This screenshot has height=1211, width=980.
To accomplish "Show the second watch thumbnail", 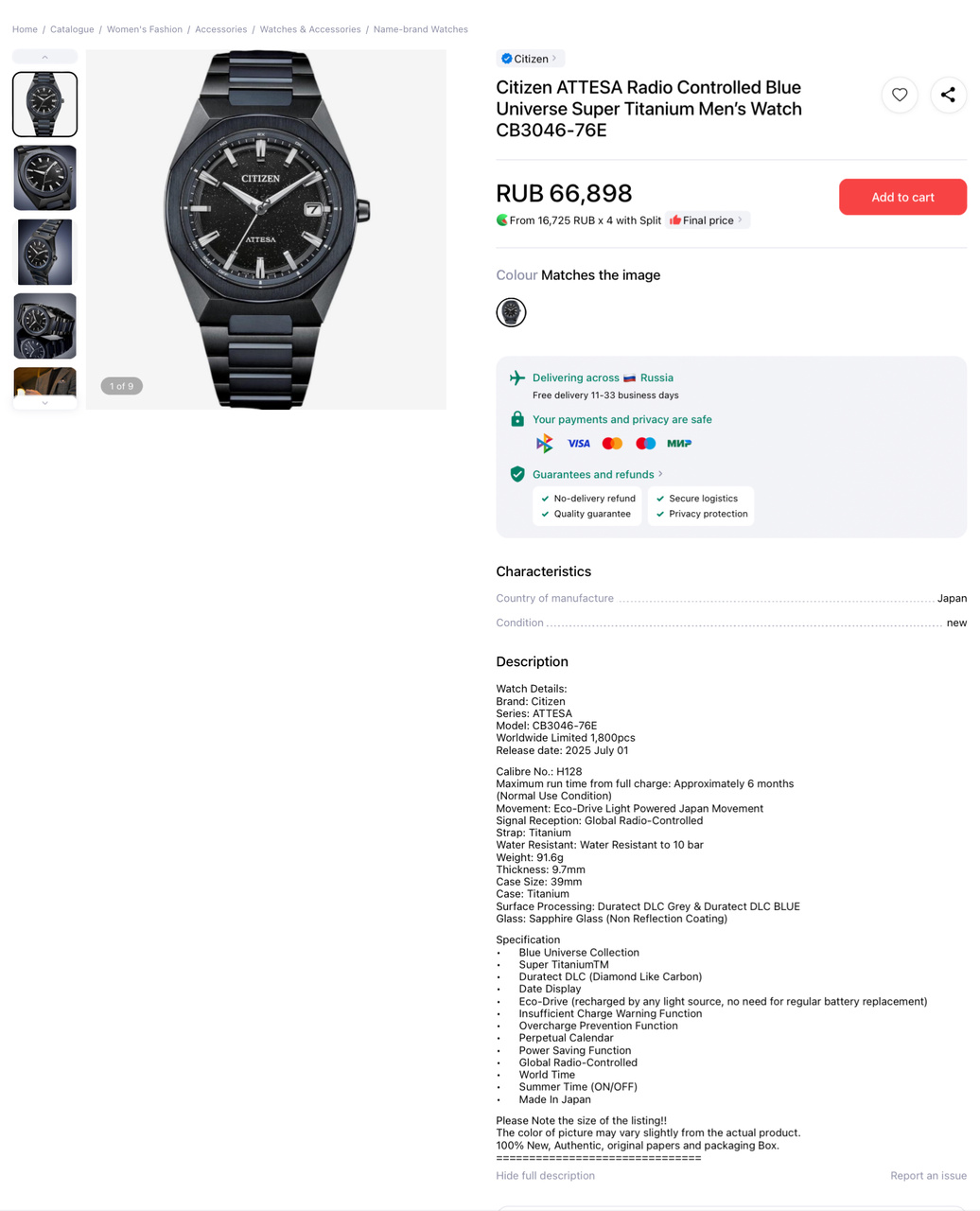I will (44, 178).
